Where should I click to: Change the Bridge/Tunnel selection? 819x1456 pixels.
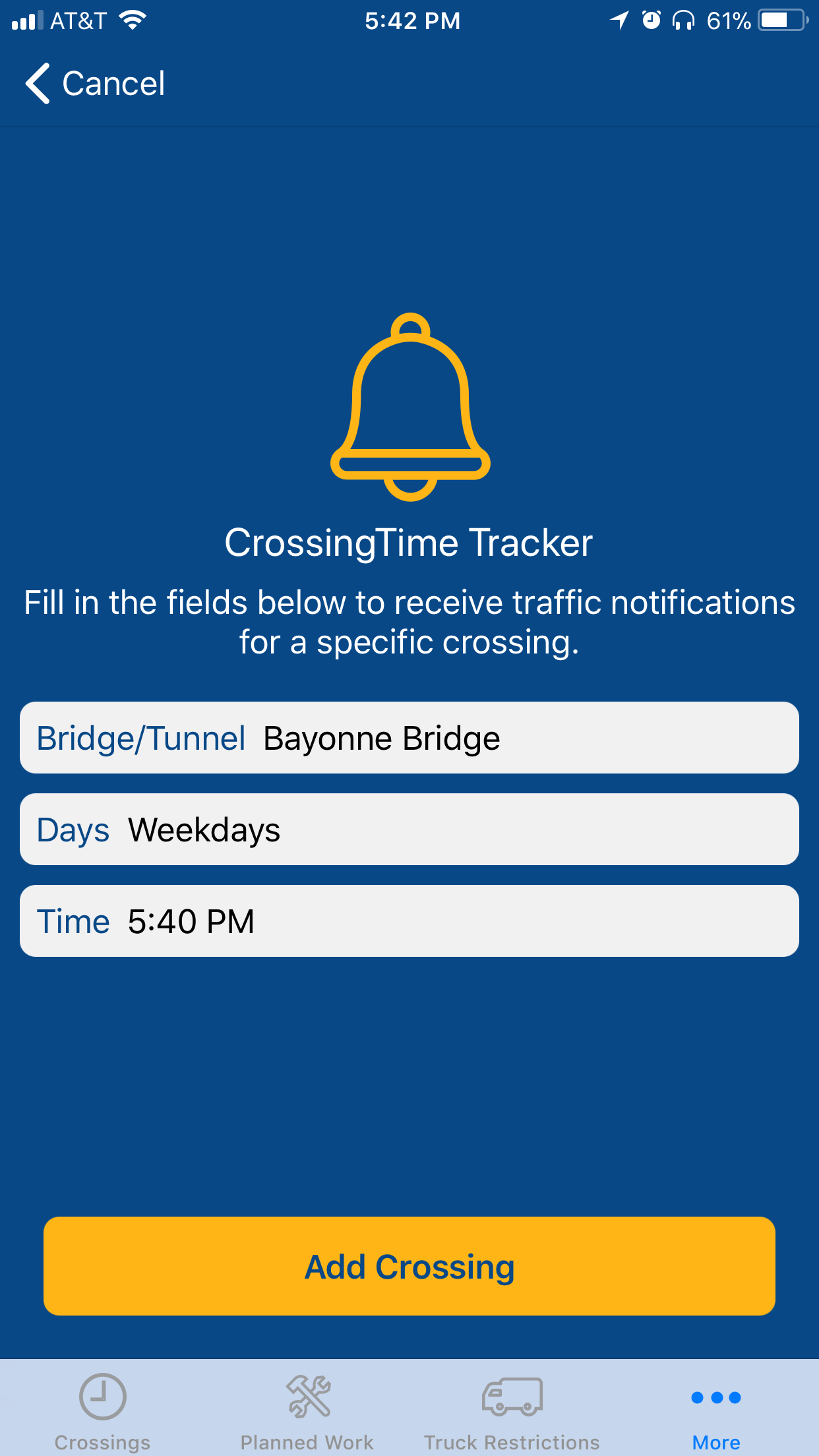[409, 738]
